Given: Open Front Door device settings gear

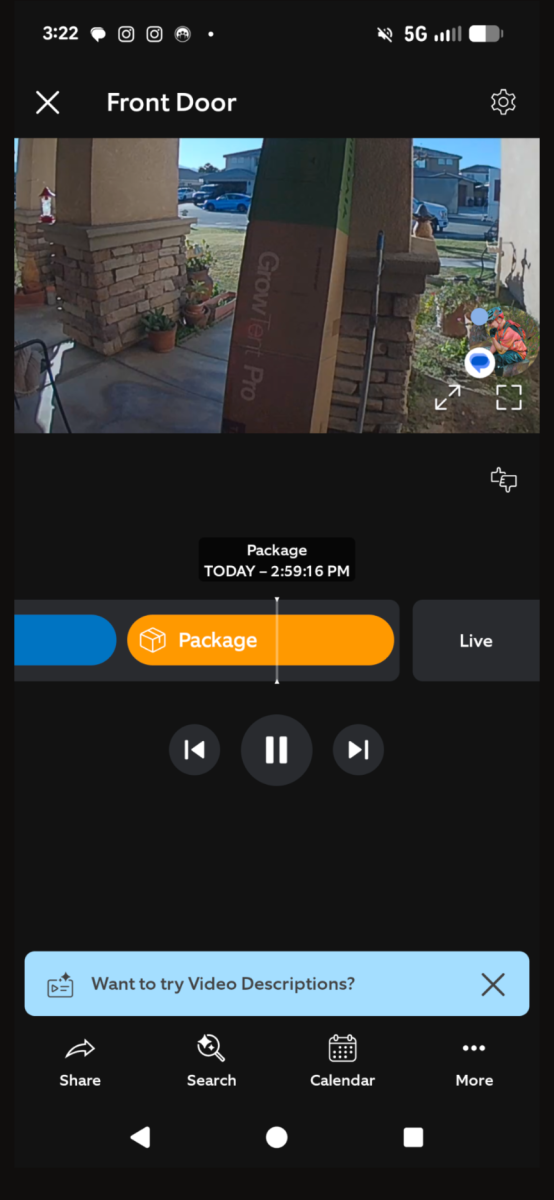Looking at the screenshot, I should pyautogui.click(x=503, y=102).
